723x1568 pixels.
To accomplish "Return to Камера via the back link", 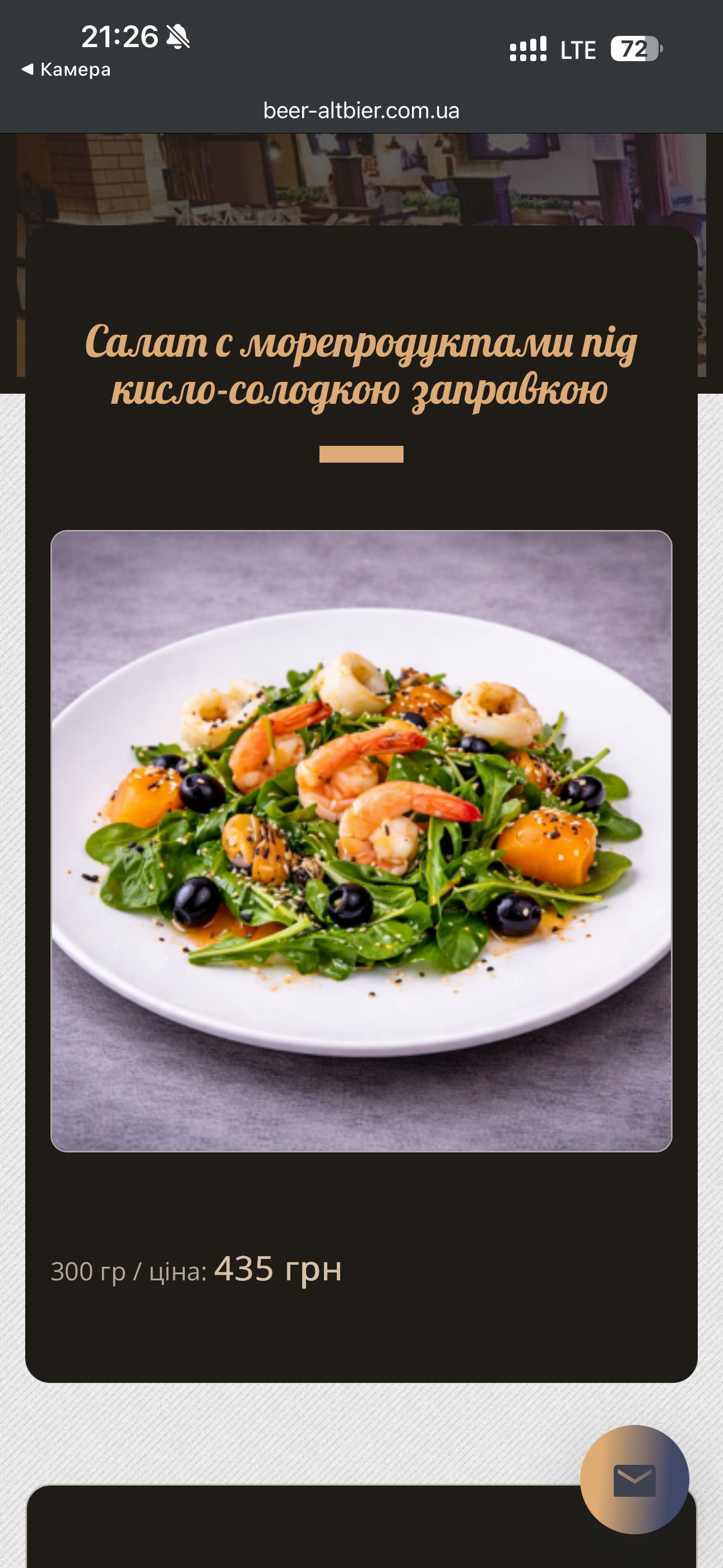I will click(66, 70).
